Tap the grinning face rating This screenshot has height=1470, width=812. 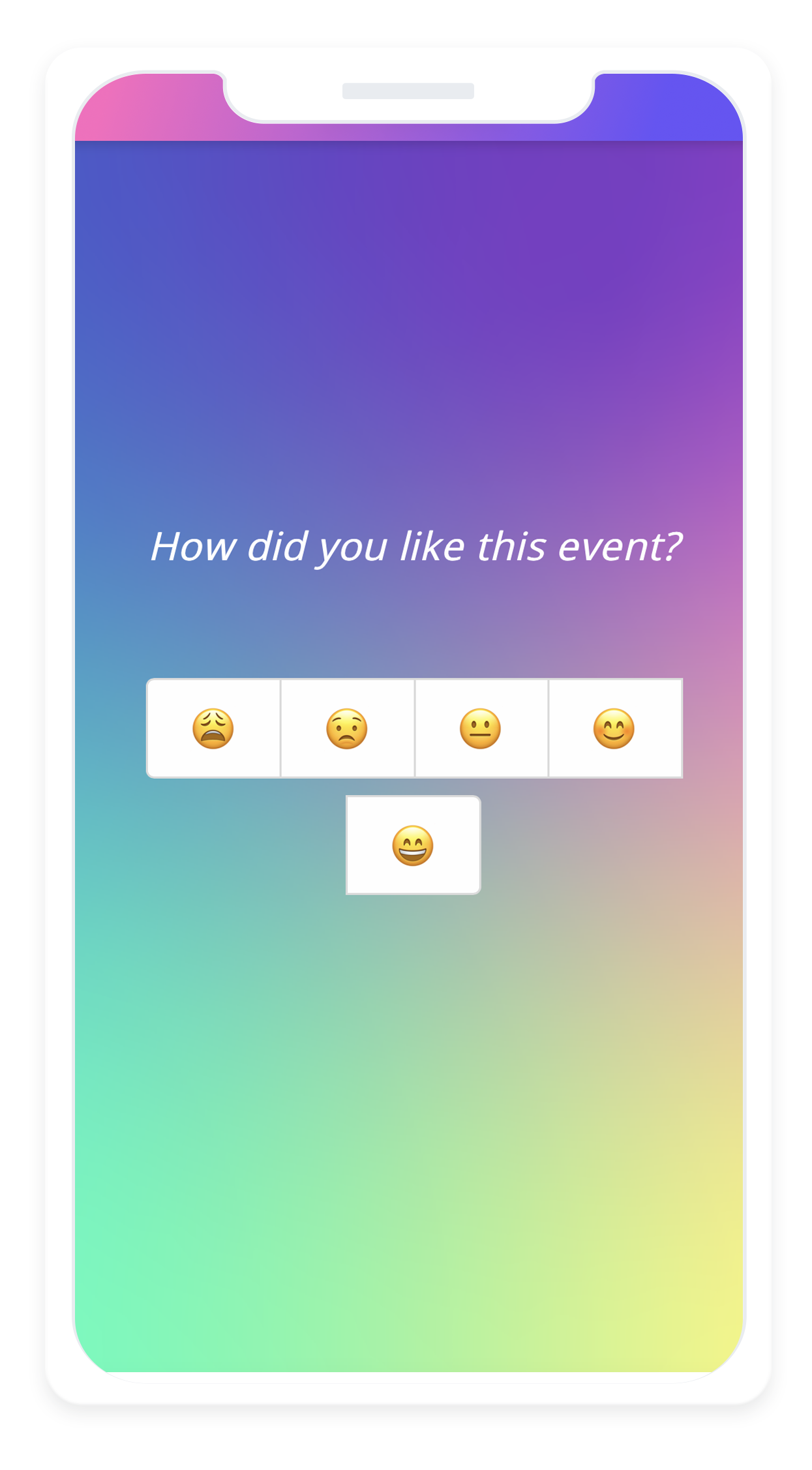click(413, 845)
